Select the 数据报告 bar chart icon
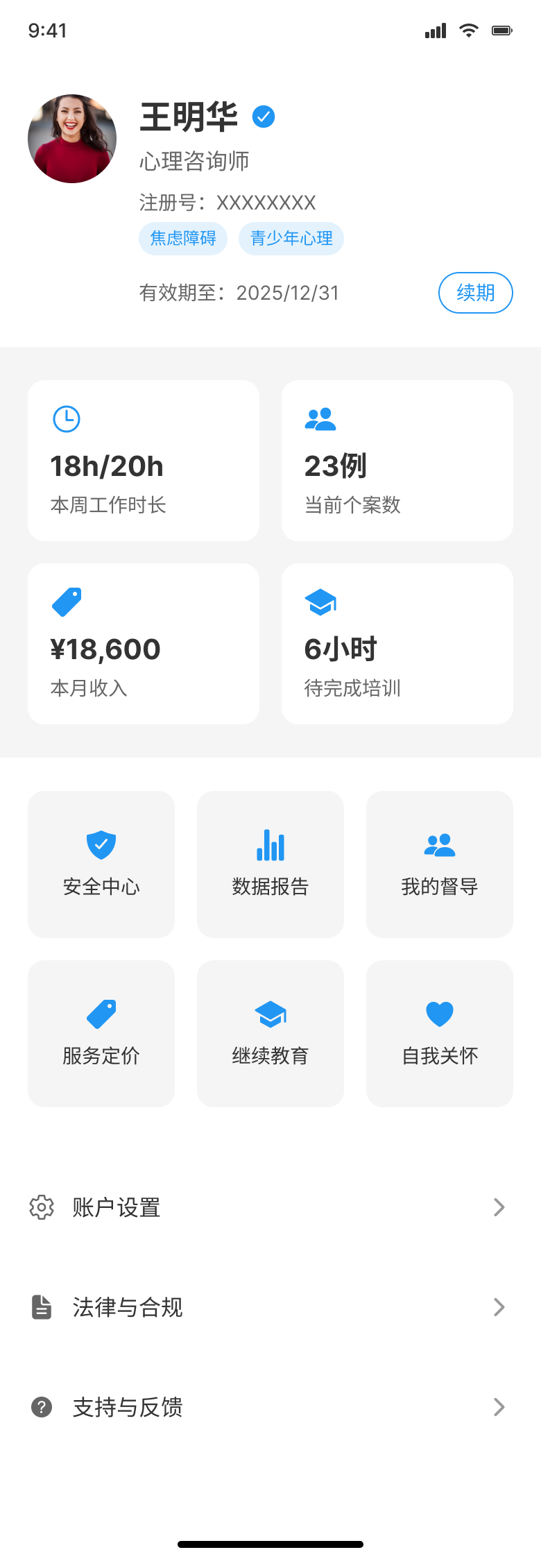 tap(270, 844)
